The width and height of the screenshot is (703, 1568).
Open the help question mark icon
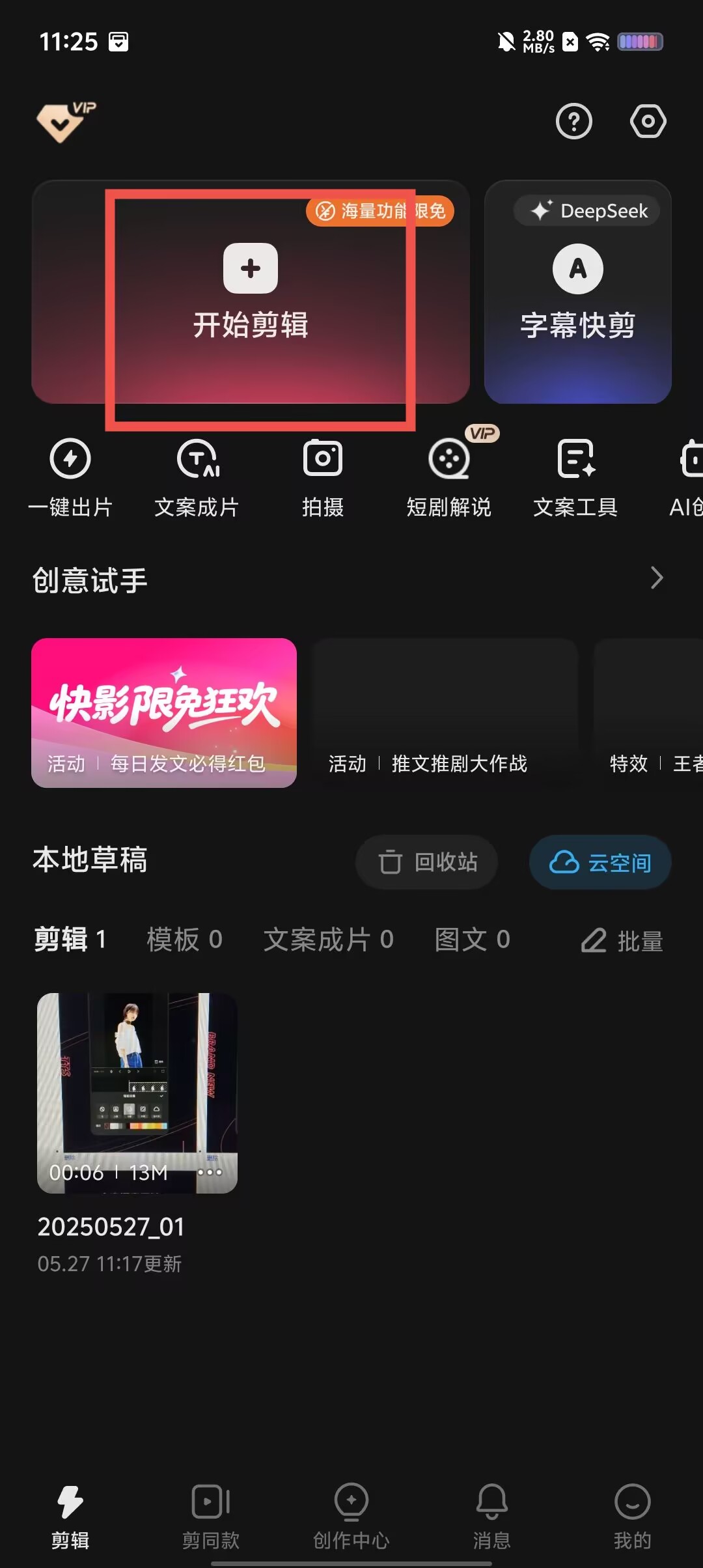click(573, 121)
